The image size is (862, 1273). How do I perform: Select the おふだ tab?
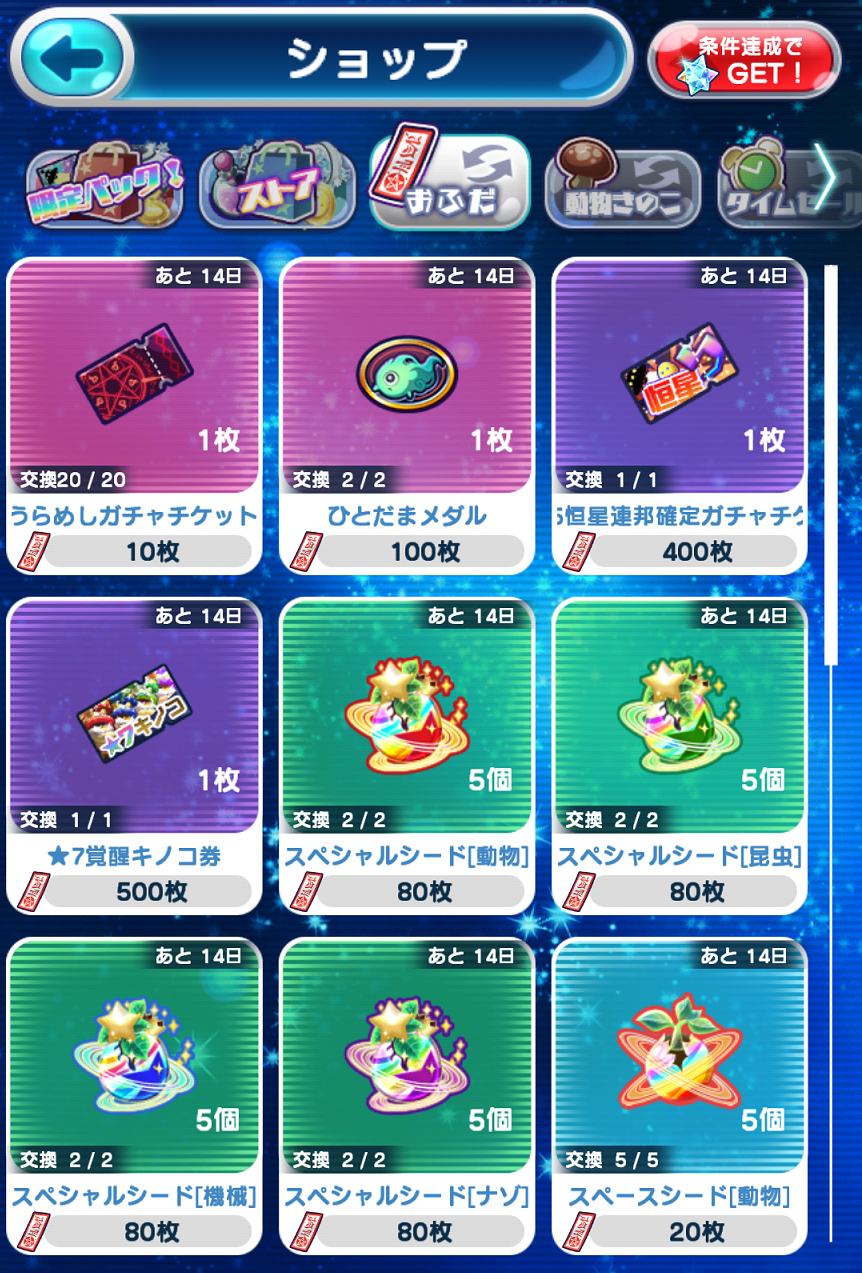(x=449, y=182)
